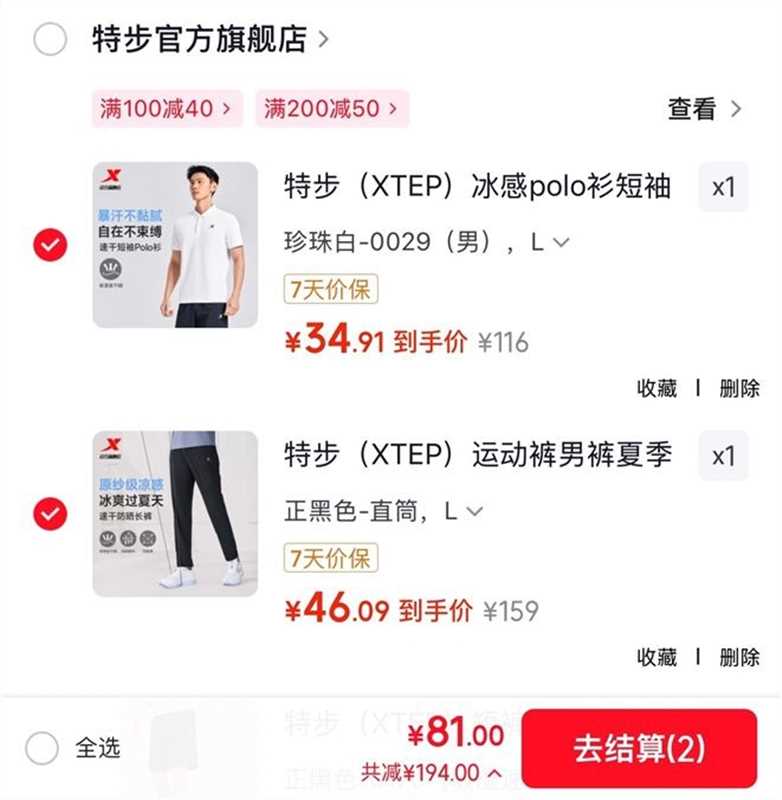Screen dimensions: 782x800
Task: Toggle the 全选 checkbox
Action: click(x=42, y=747)
